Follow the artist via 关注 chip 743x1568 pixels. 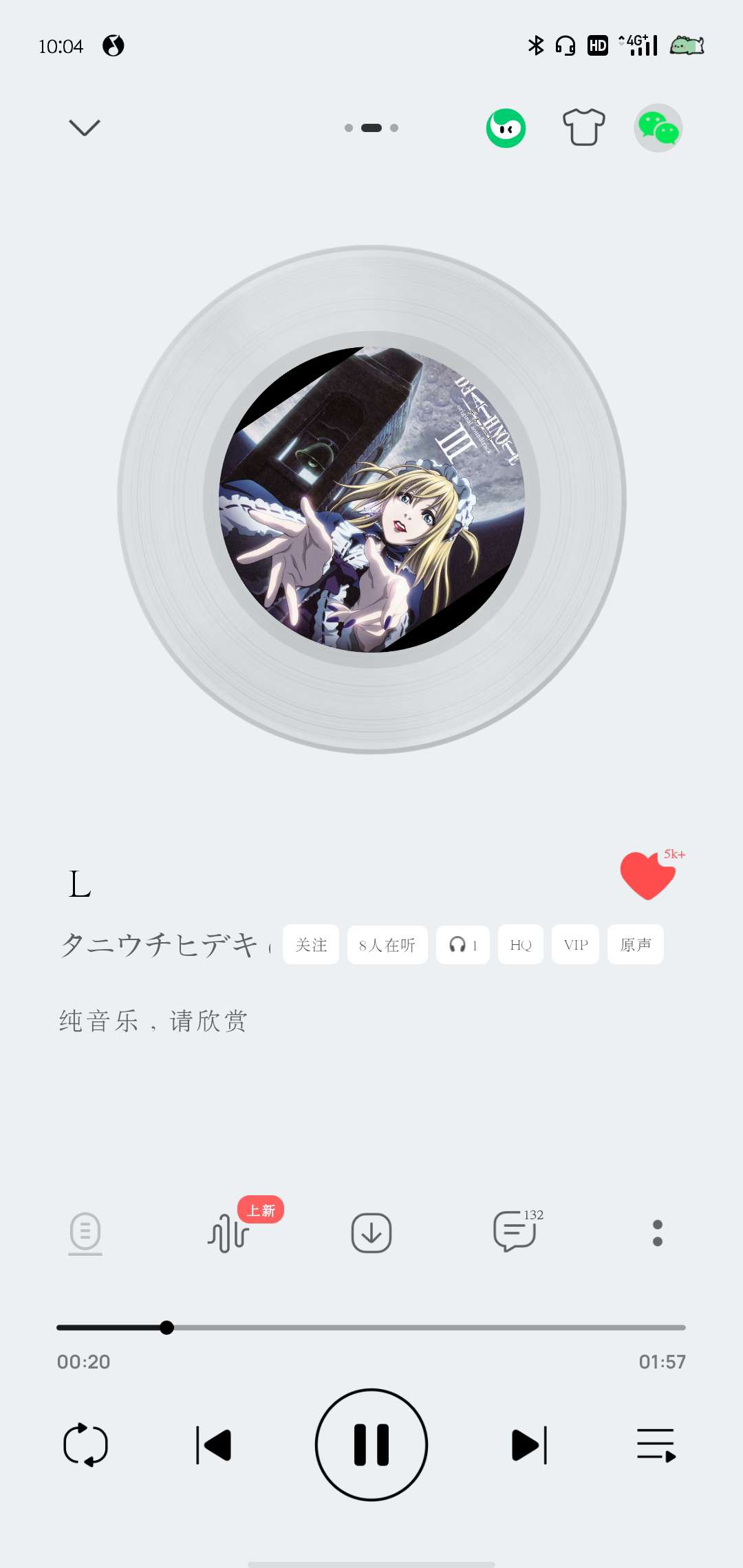pyautogui.click(x=311, y=945)
